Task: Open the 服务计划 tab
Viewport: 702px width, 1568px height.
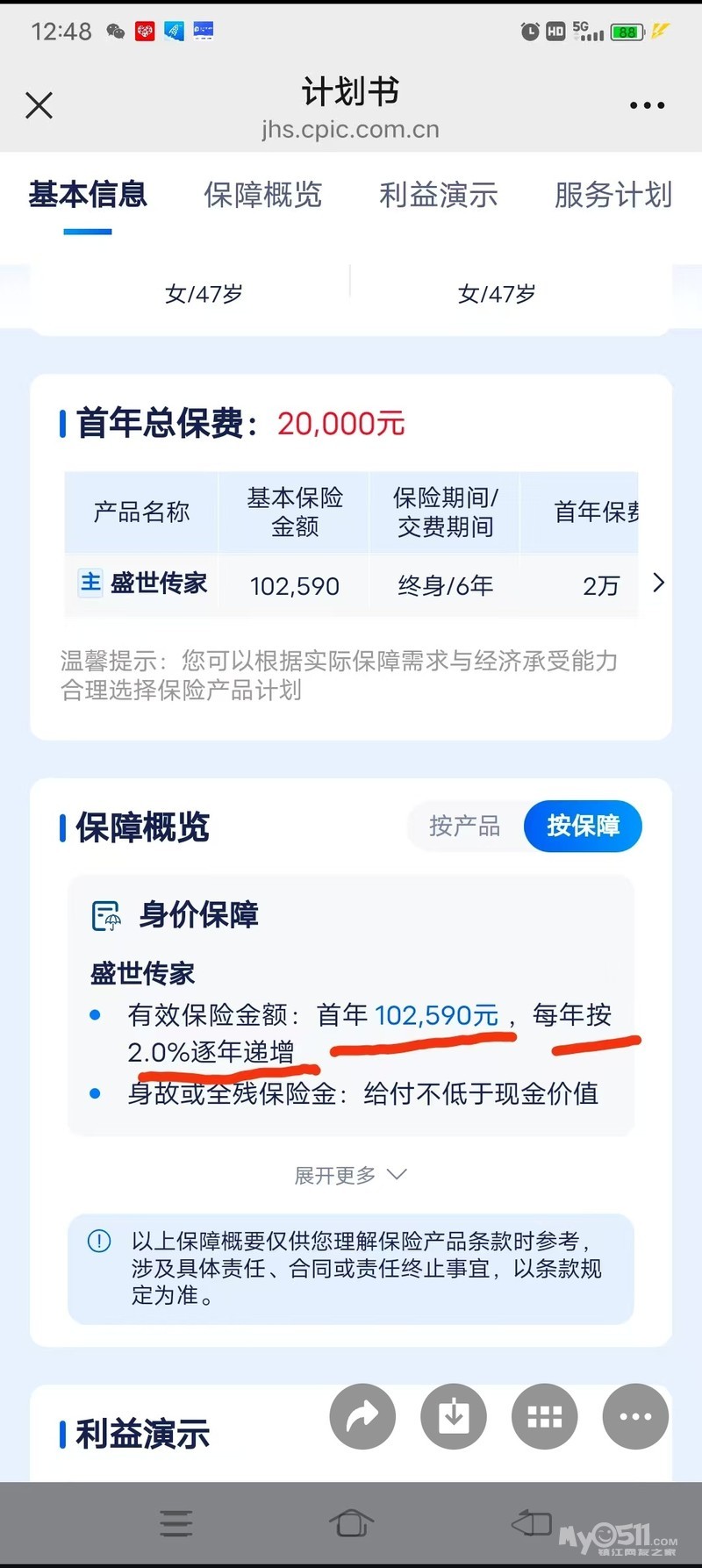Action: click(x=613, y=195)
